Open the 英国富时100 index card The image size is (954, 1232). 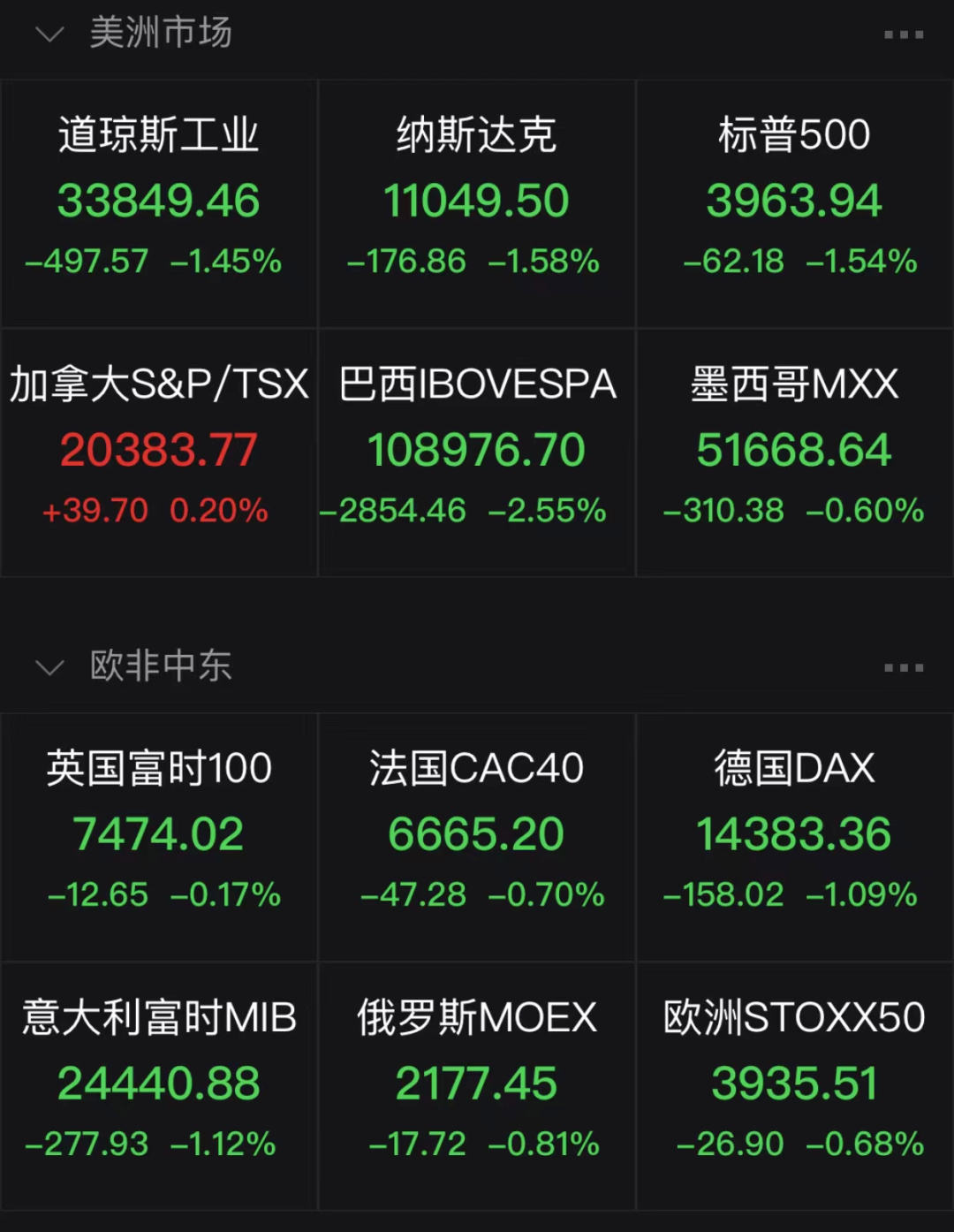pyautogui.click(x=159, y=831)
